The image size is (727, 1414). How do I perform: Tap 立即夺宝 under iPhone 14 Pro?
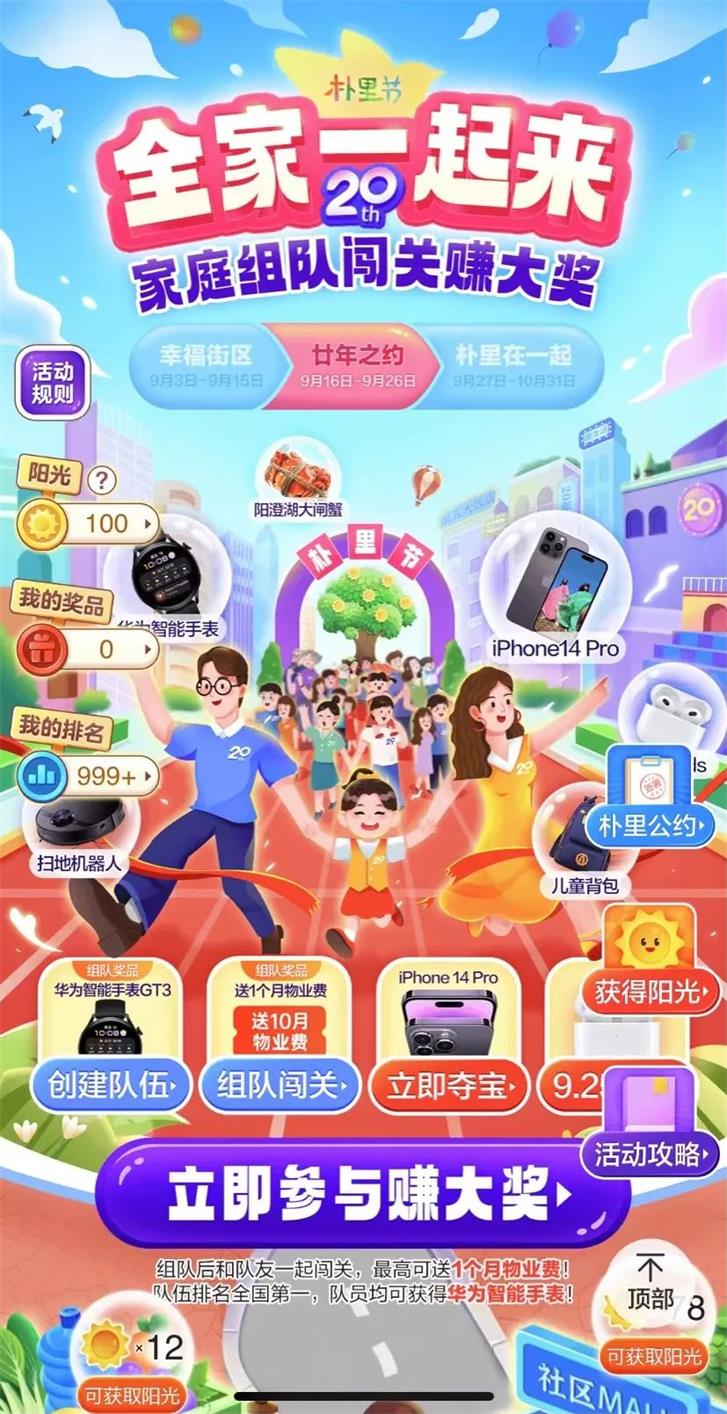448,1082
